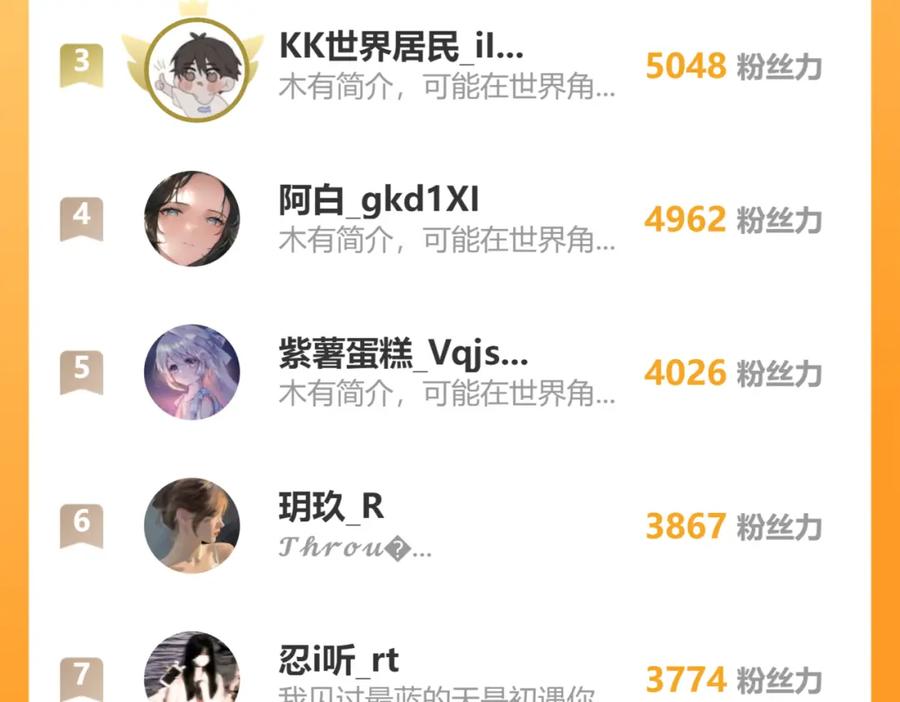Open the row for 阿白_gkd1XI
900x702 pixels.
pos(450,219)
